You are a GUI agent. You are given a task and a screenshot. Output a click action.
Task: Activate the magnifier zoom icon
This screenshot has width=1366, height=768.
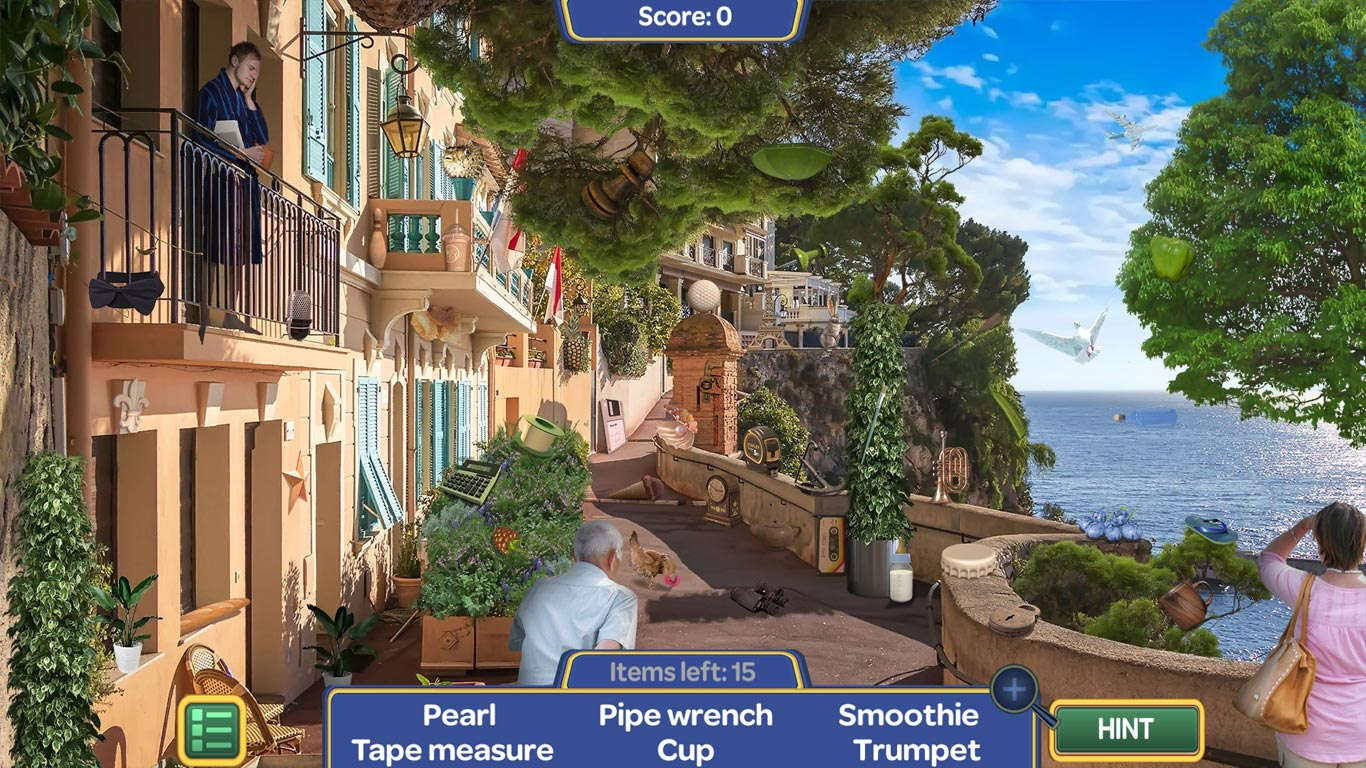coord(1016,690)
